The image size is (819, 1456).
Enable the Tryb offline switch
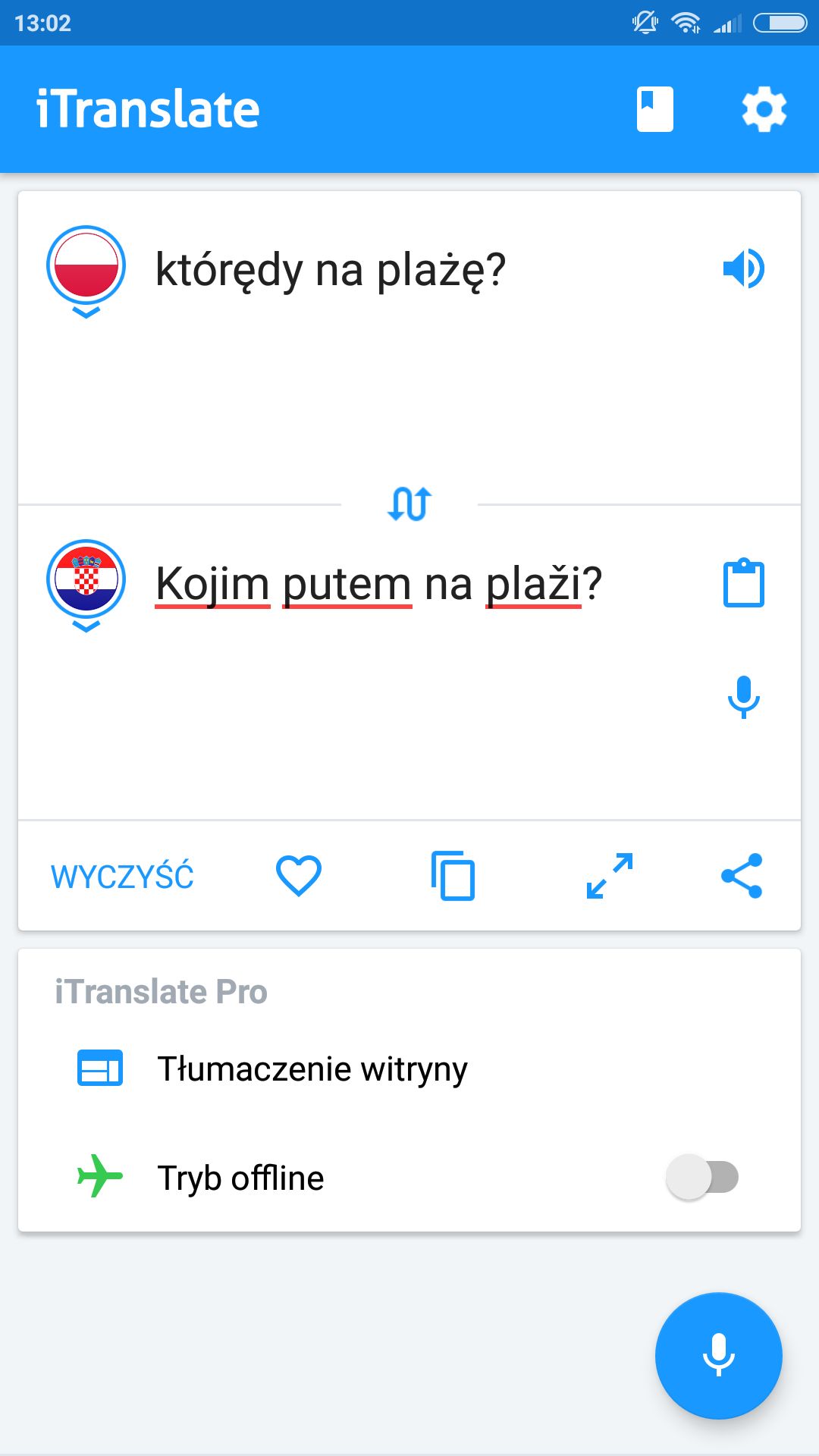click(x=702, y=1177)
